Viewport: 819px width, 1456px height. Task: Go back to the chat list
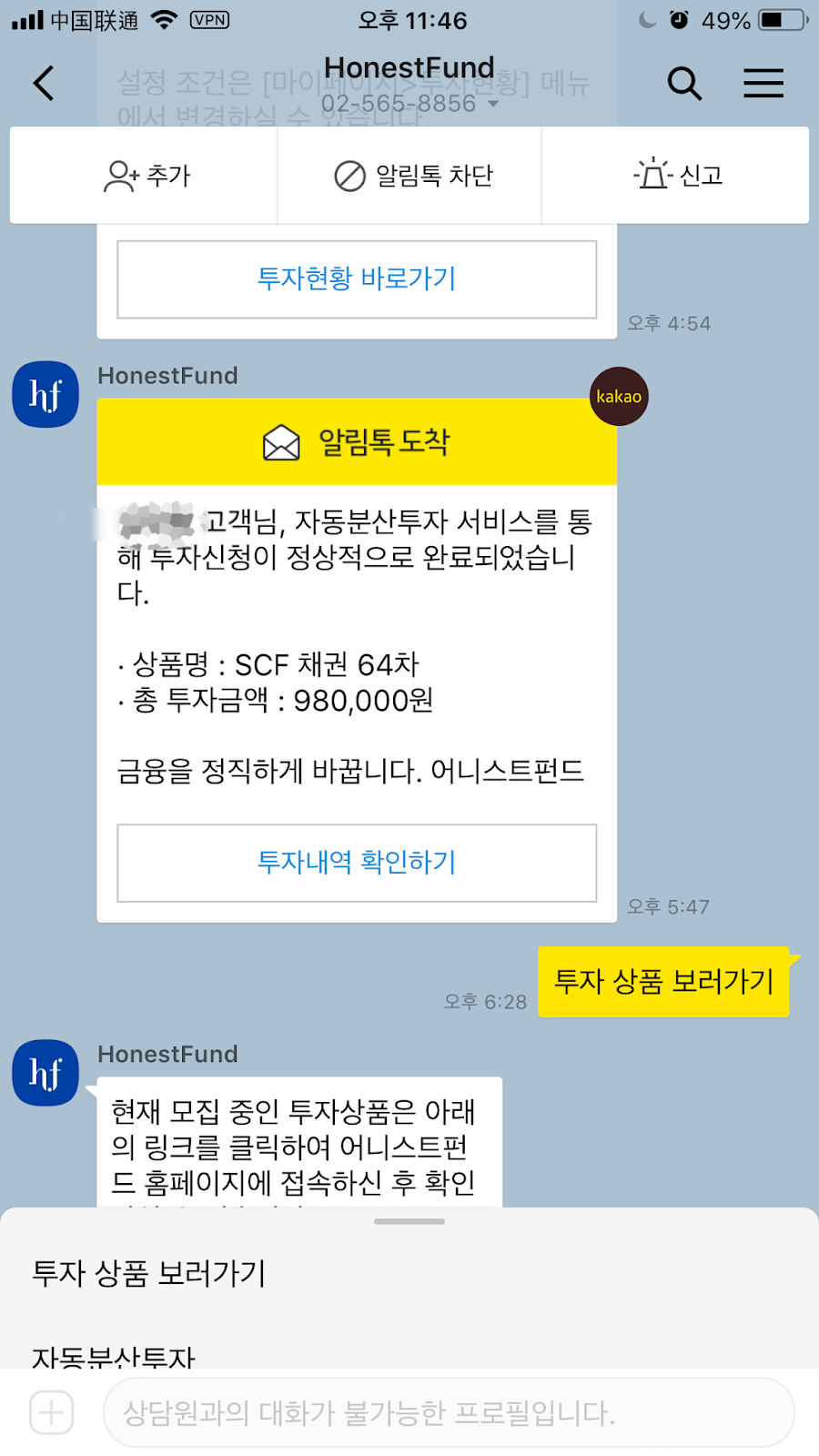click(x=44, y=84)
